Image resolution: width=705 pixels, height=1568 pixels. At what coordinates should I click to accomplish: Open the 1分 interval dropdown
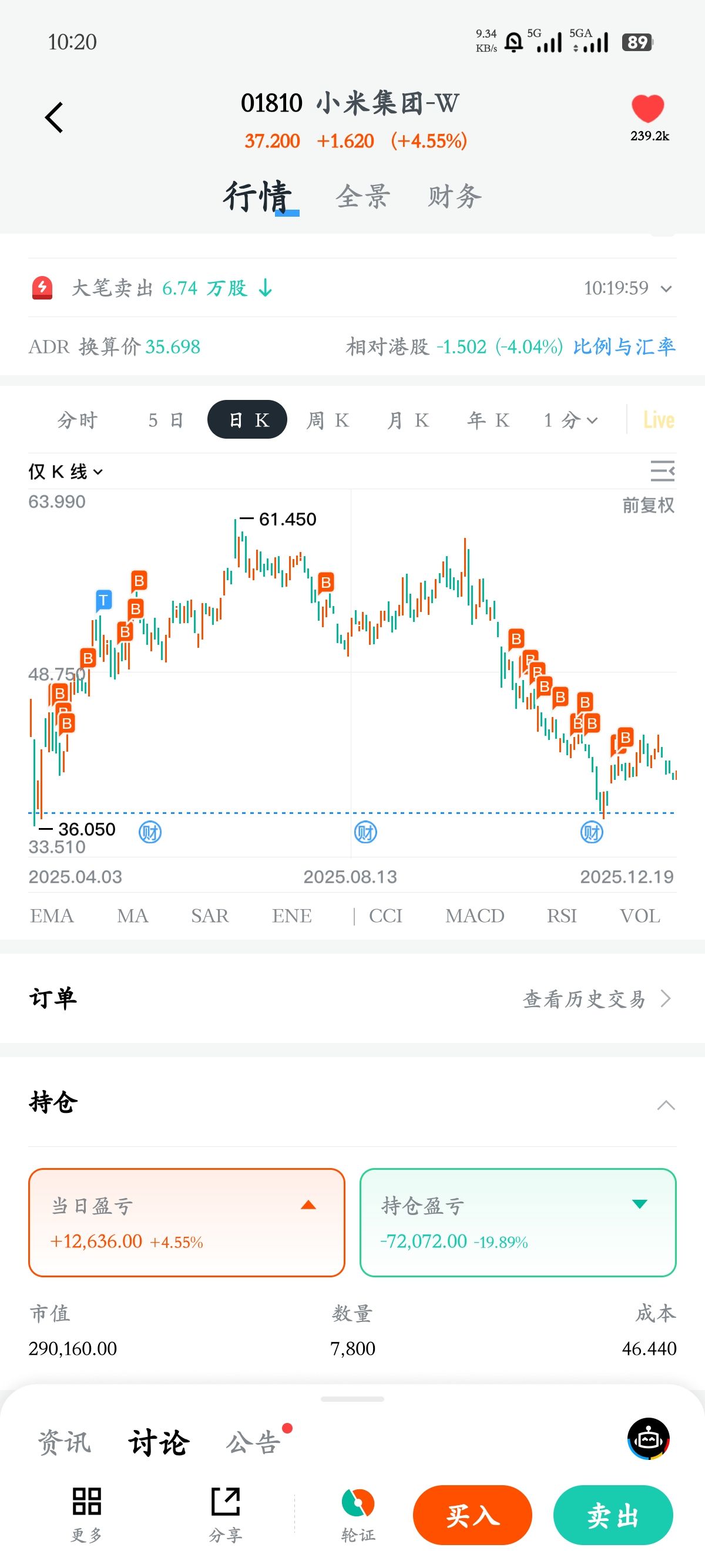[x=570, y=420]
